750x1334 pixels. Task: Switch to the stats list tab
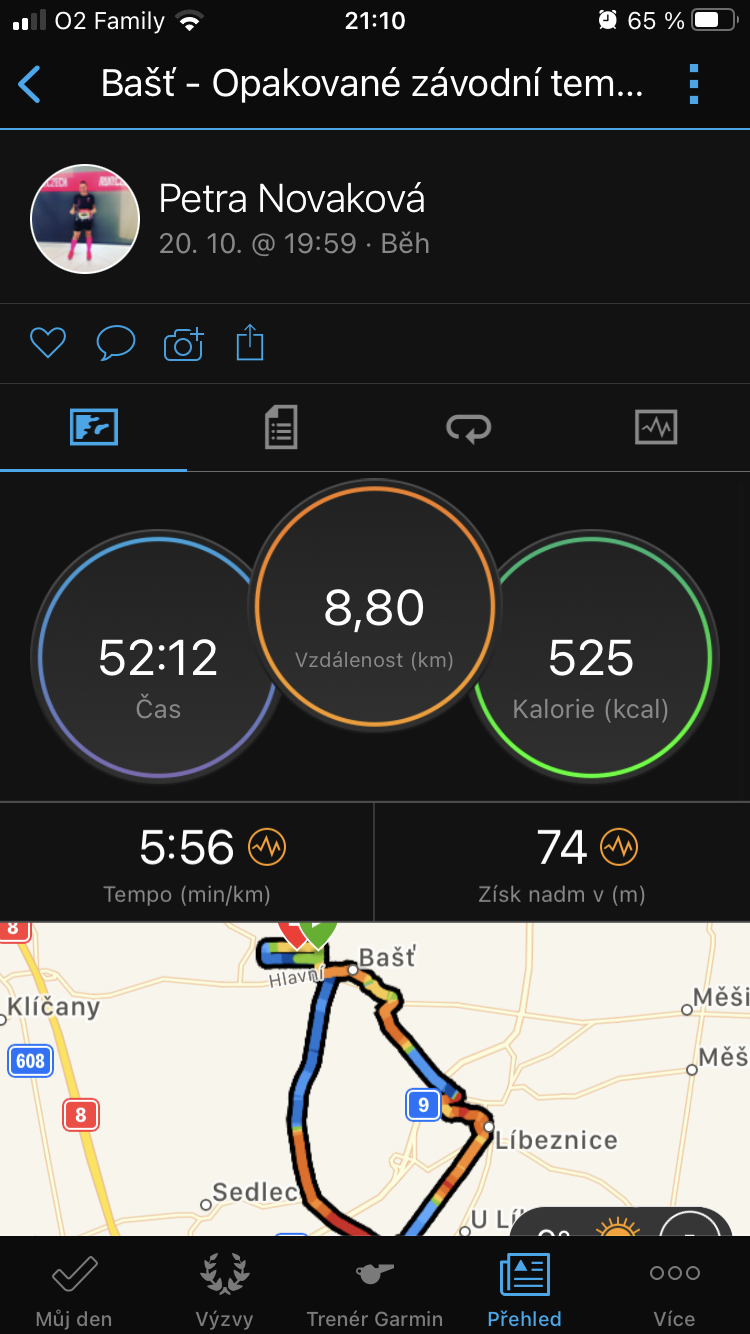click(x=281, y=428)
